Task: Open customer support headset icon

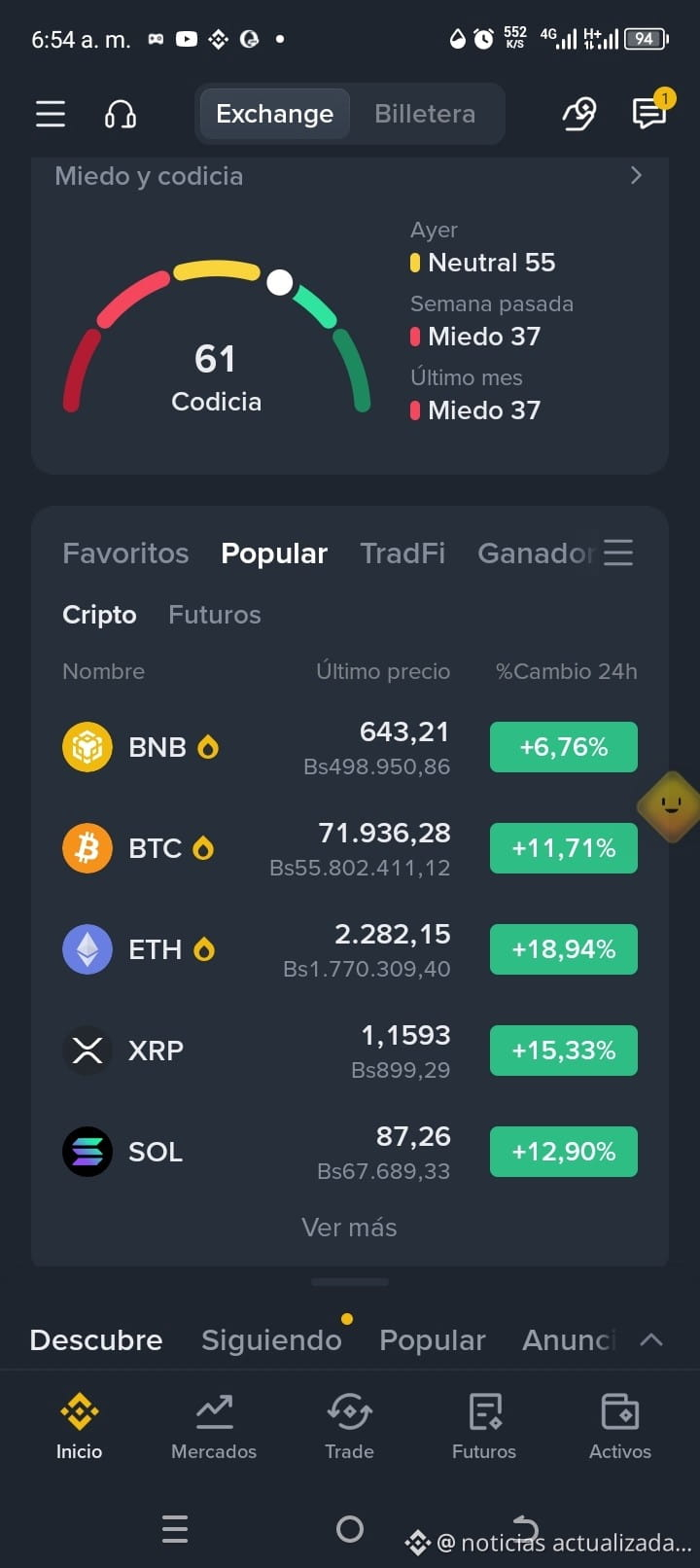Action: [x=121, y=114]
